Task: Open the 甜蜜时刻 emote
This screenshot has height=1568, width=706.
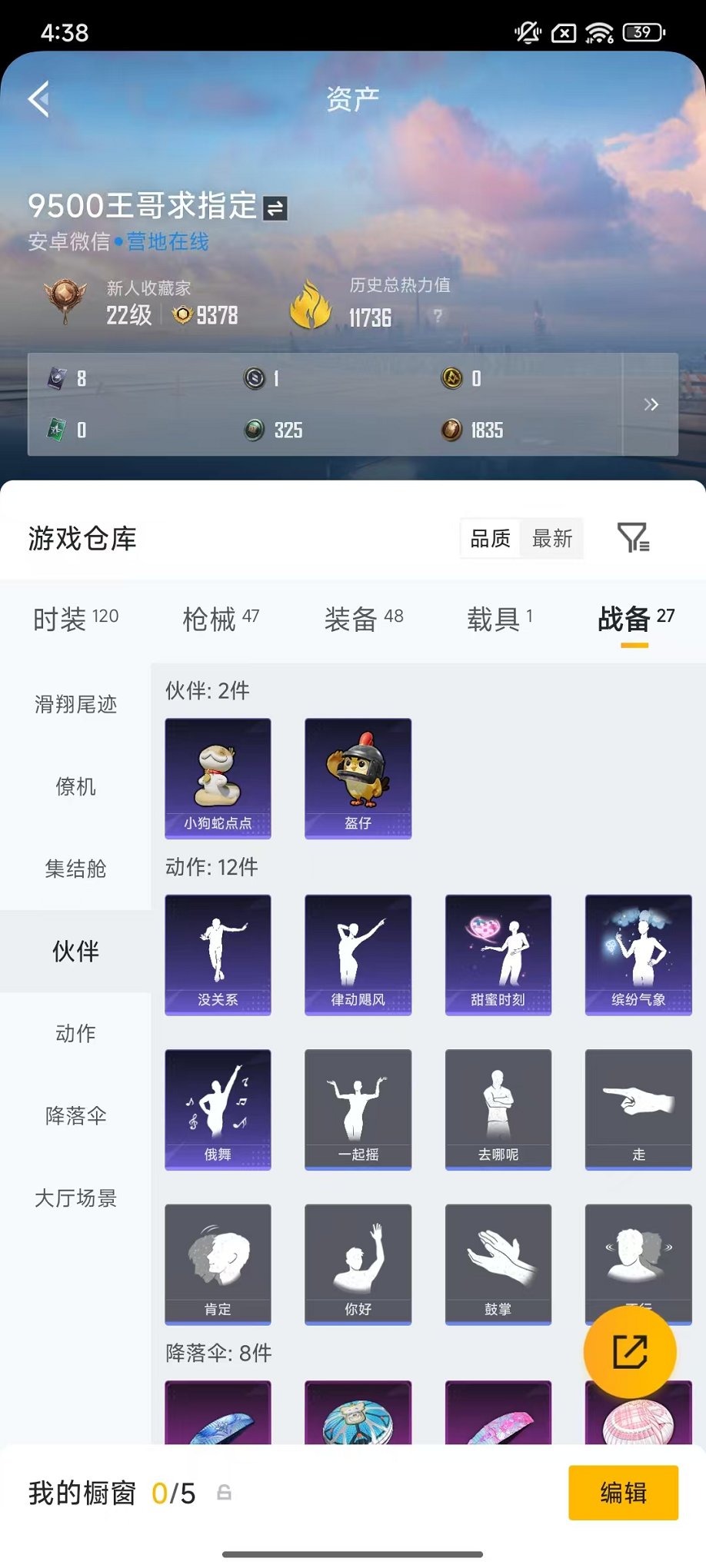Action: point(498,955)
